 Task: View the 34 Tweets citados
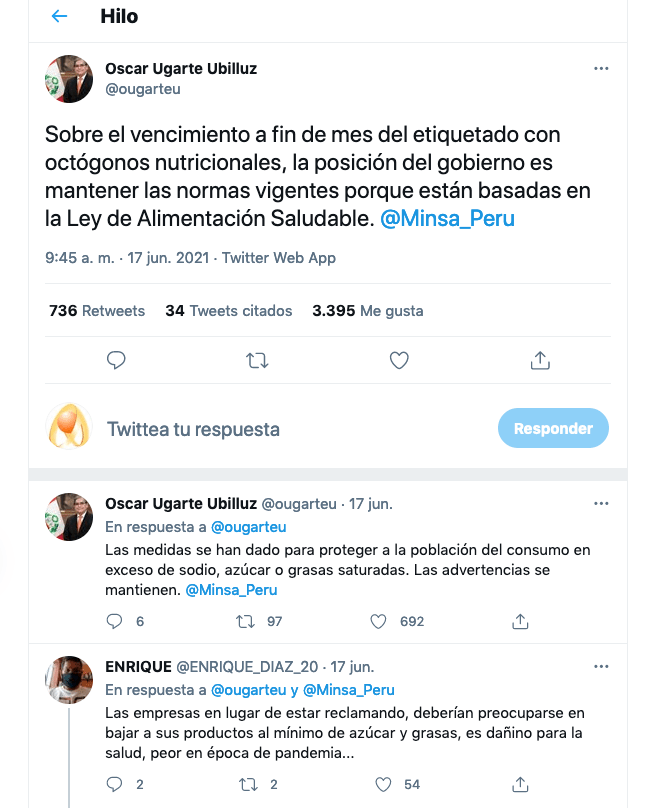229,311
